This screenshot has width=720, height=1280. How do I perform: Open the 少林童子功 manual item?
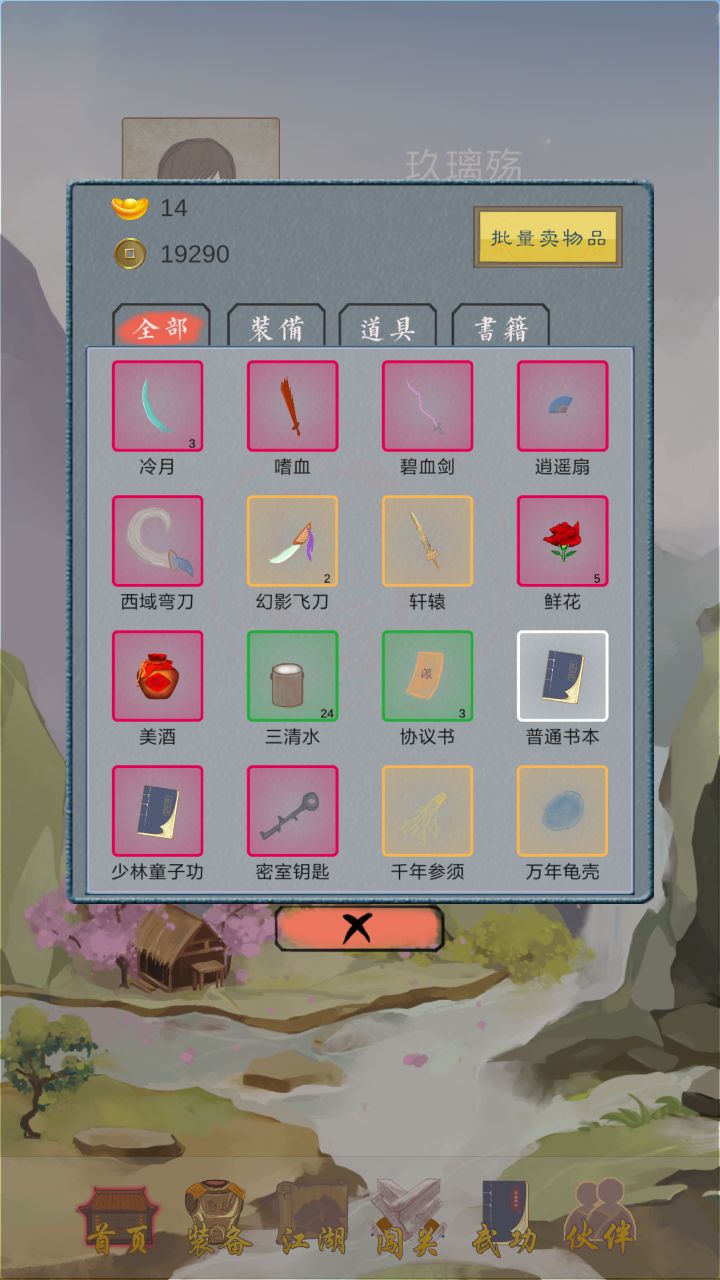tap(157, 811)
